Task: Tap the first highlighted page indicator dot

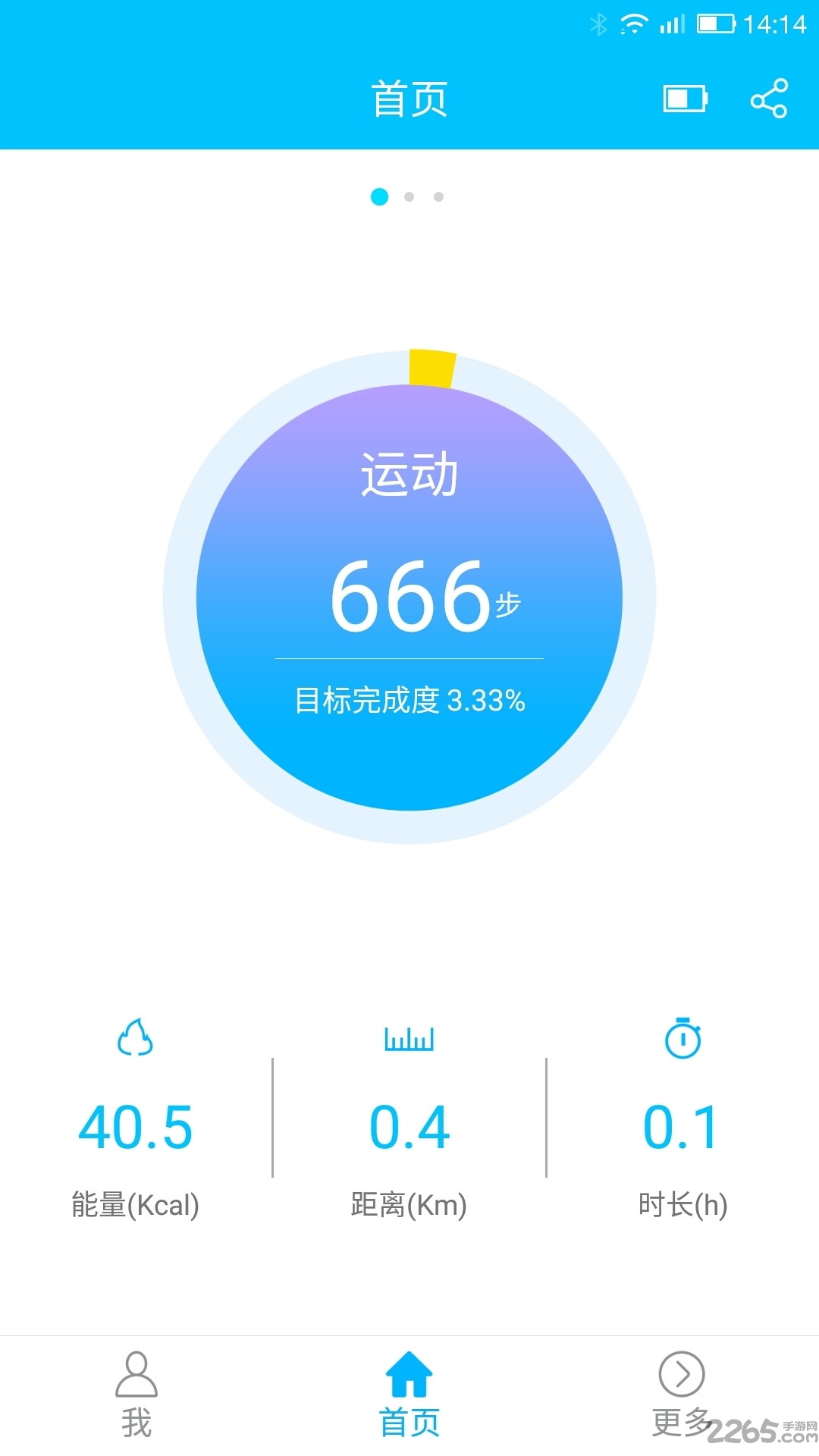Action: coord(381,197)
